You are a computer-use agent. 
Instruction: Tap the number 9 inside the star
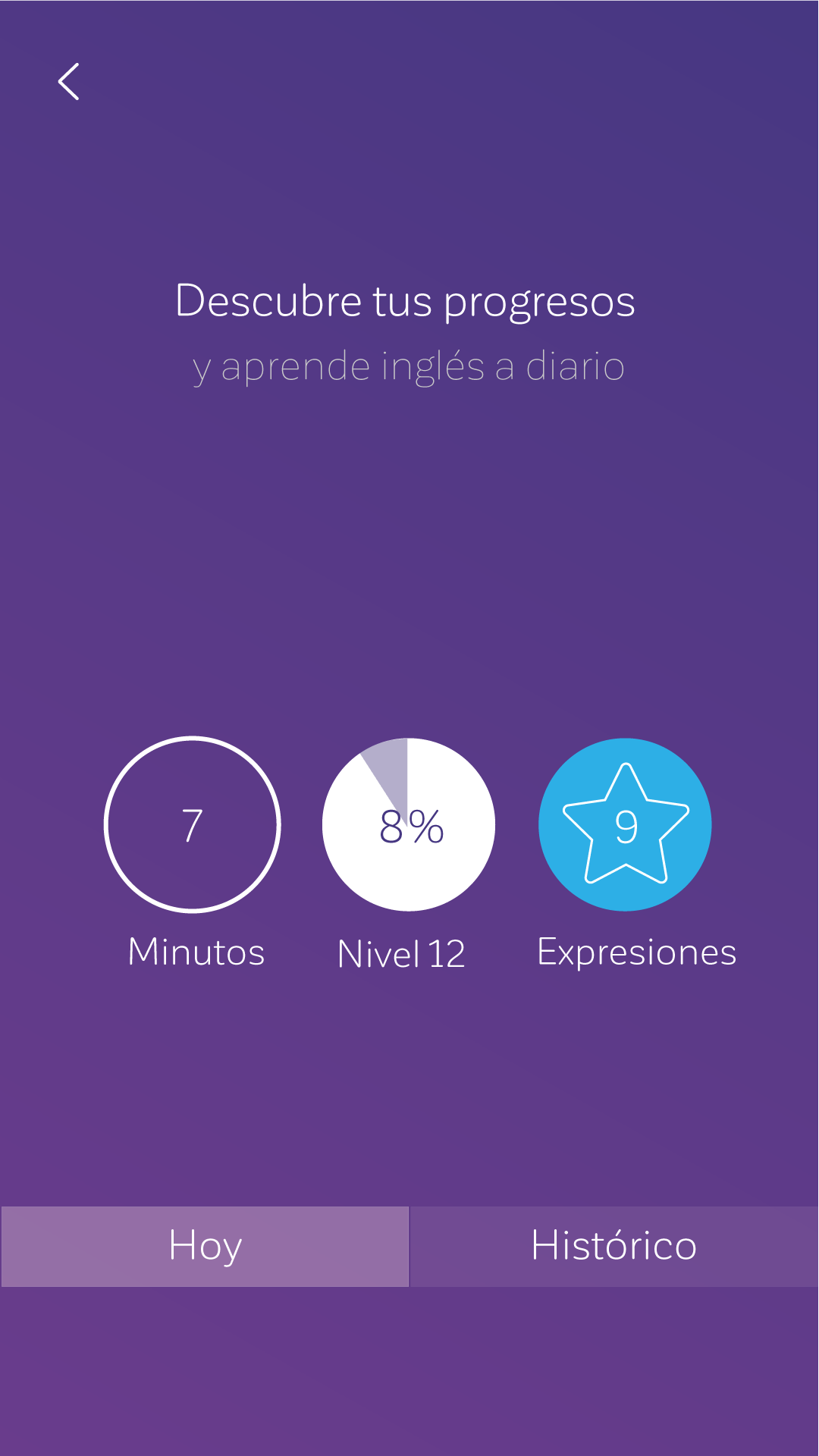626,827
